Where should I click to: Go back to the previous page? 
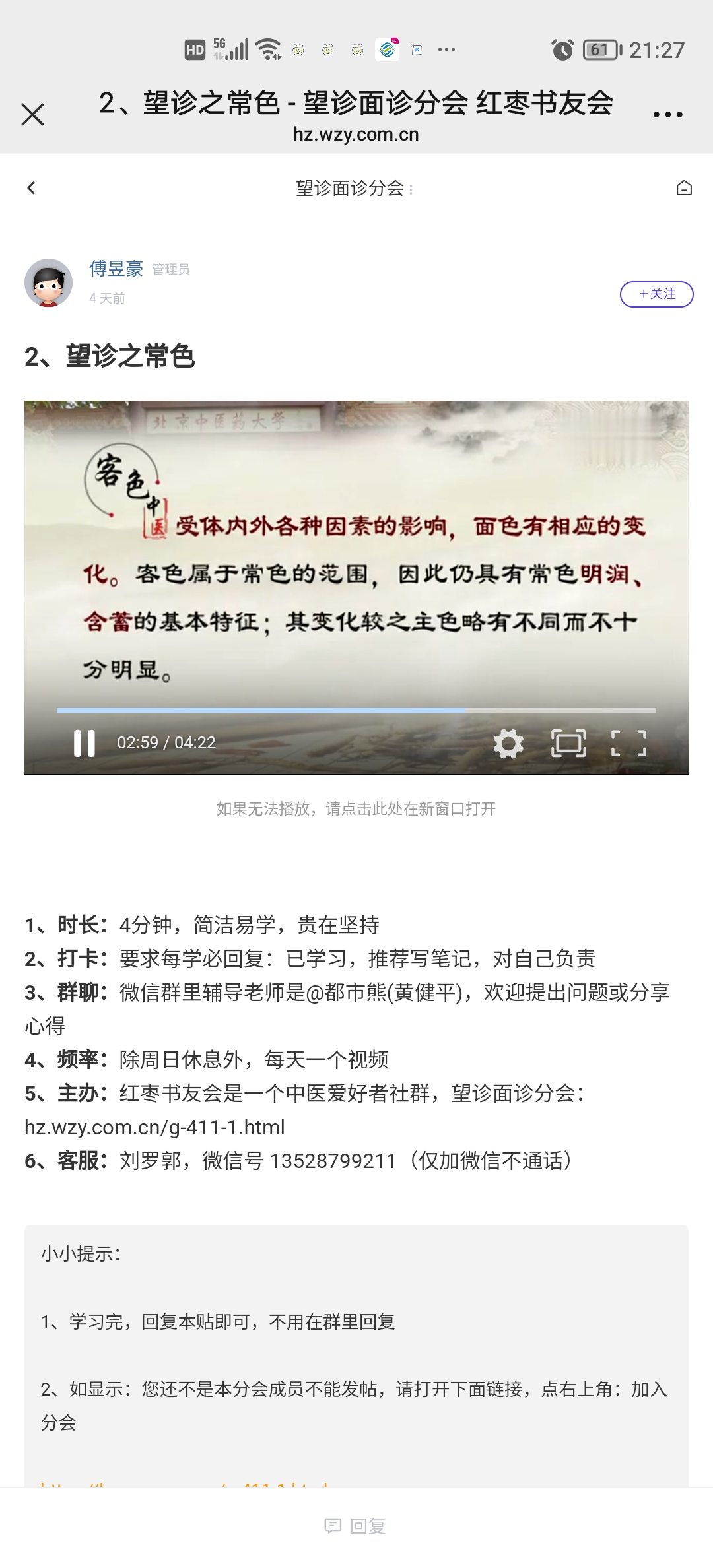31,189
